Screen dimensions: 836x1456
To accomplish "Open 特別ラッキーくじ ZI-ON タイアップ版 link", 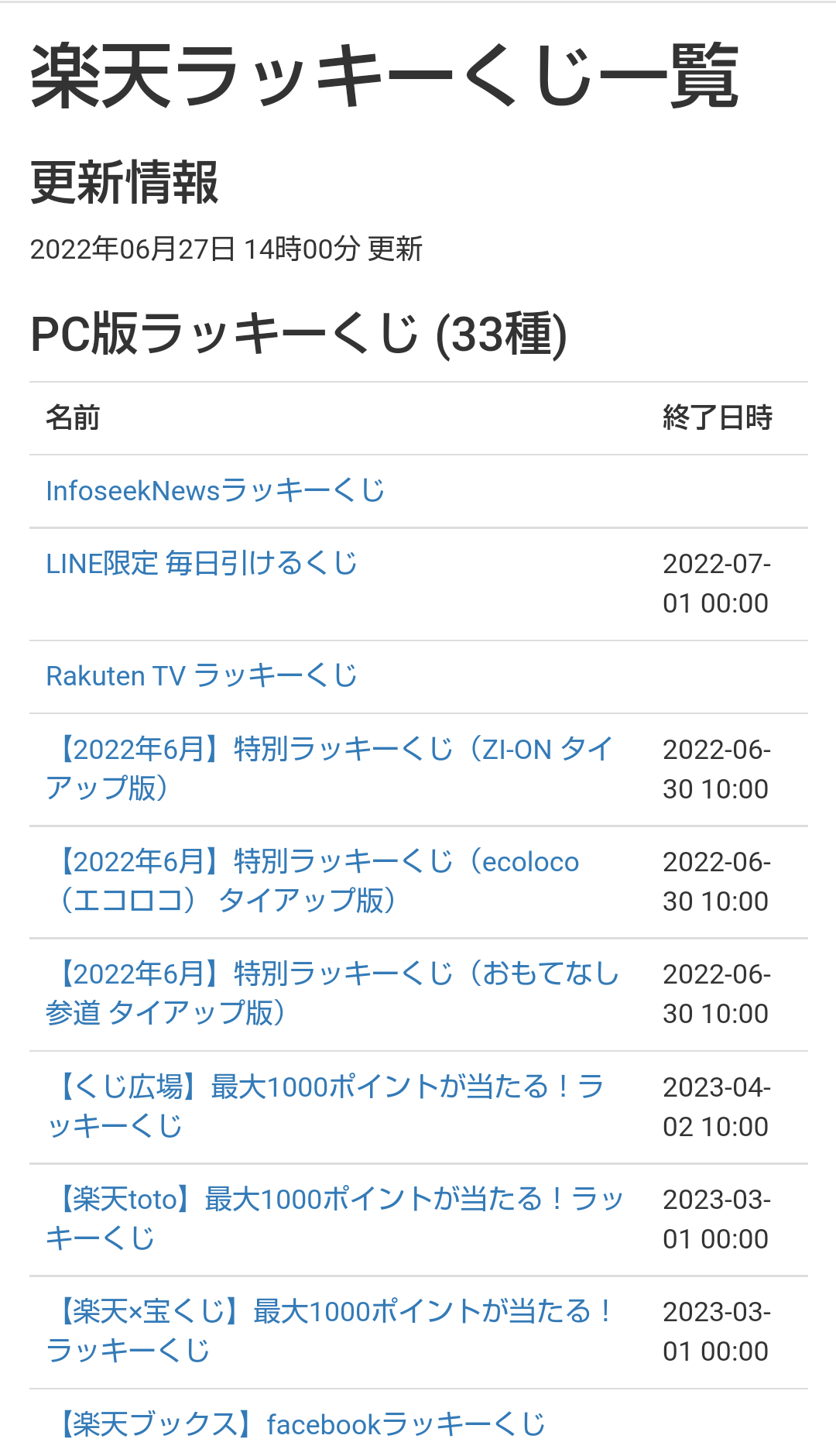I will tap(333, 750).
